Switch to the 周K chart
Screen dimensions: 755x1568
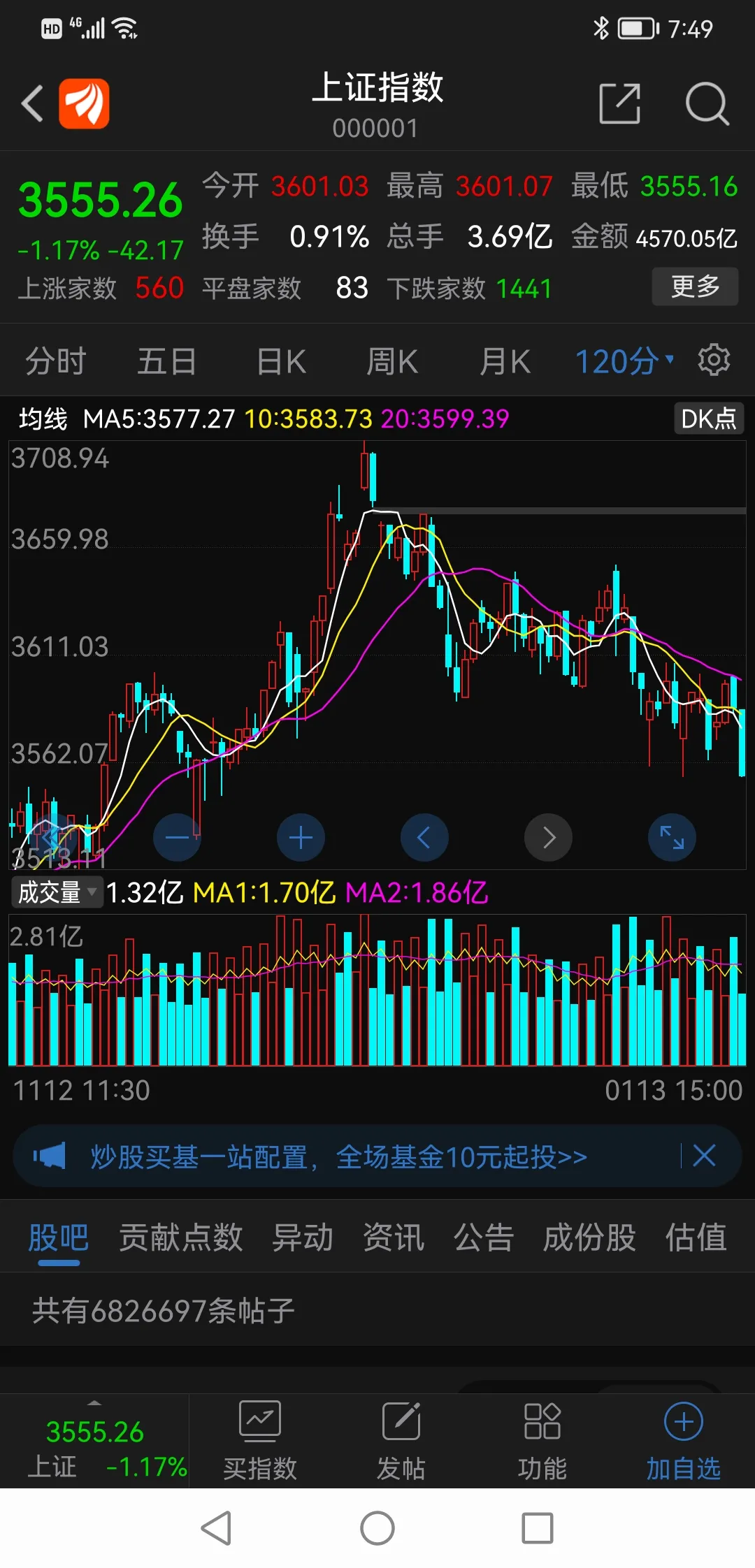(x=392, y=362)
